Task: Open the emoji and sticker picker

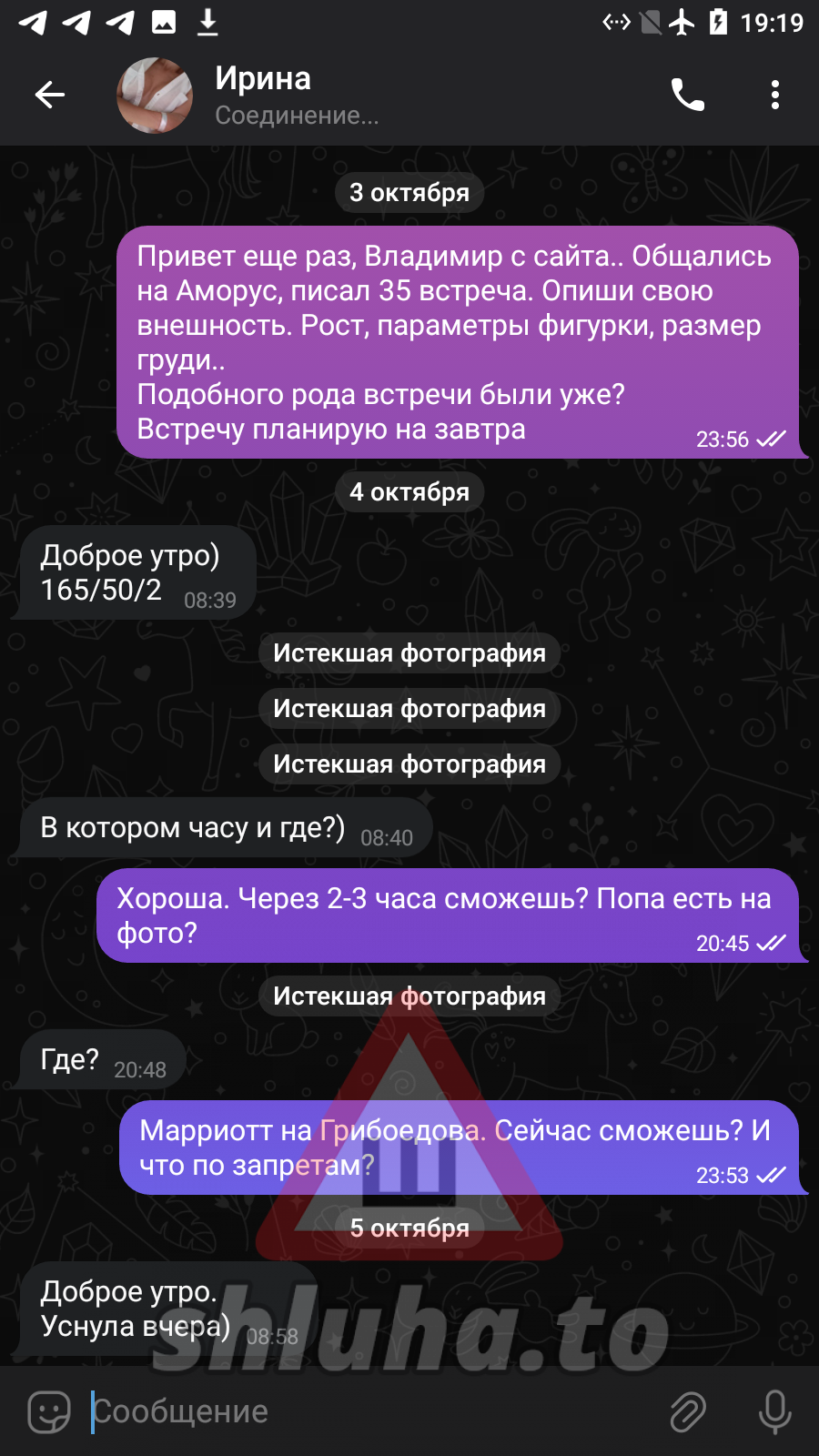Action: [49, 1411]
